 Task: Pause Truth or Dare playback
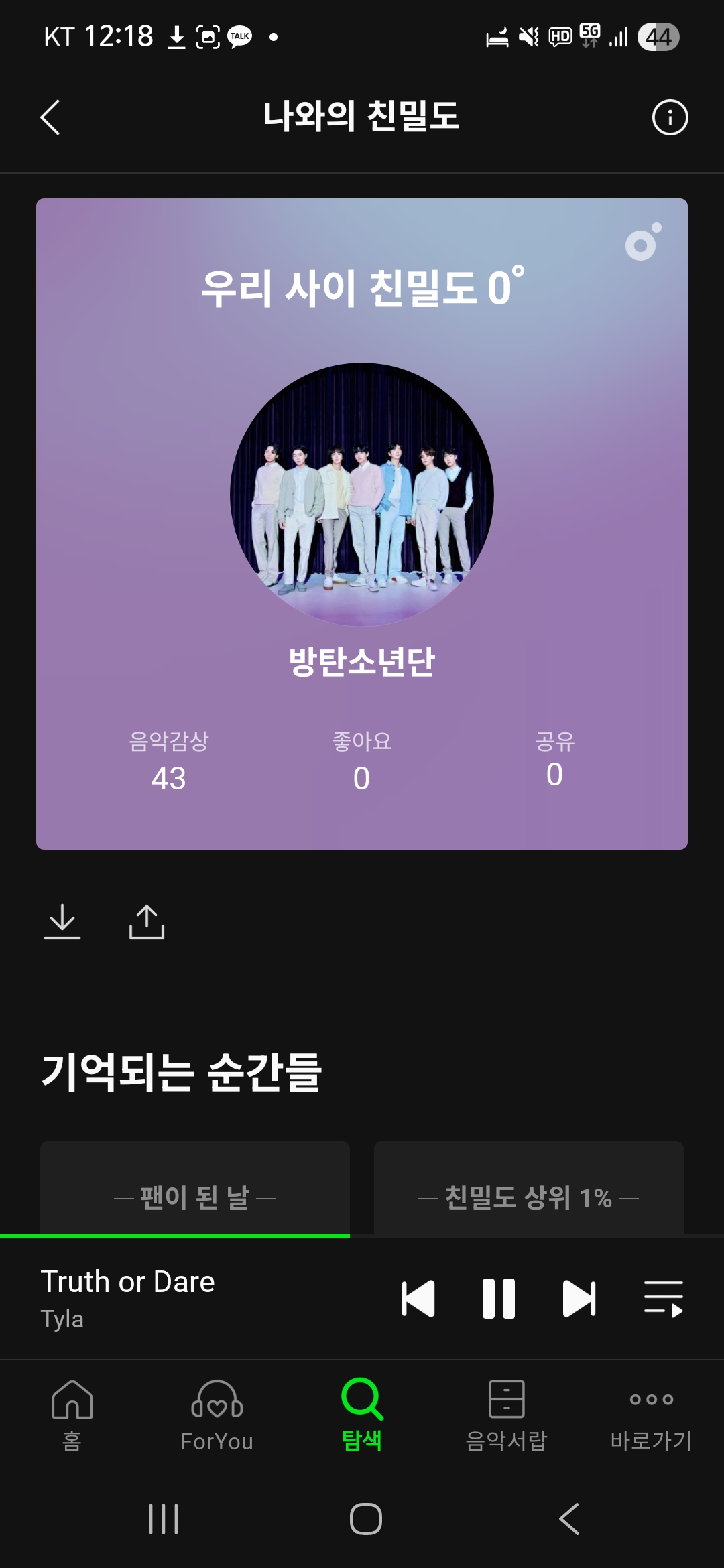click(499, 1299)
